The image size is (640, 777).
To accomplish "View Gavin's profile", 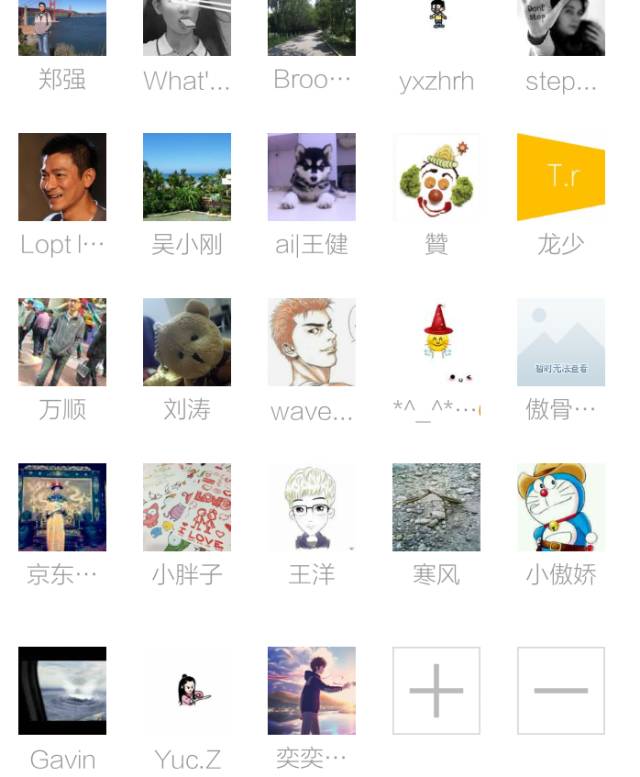I will [x=62, y=690].
